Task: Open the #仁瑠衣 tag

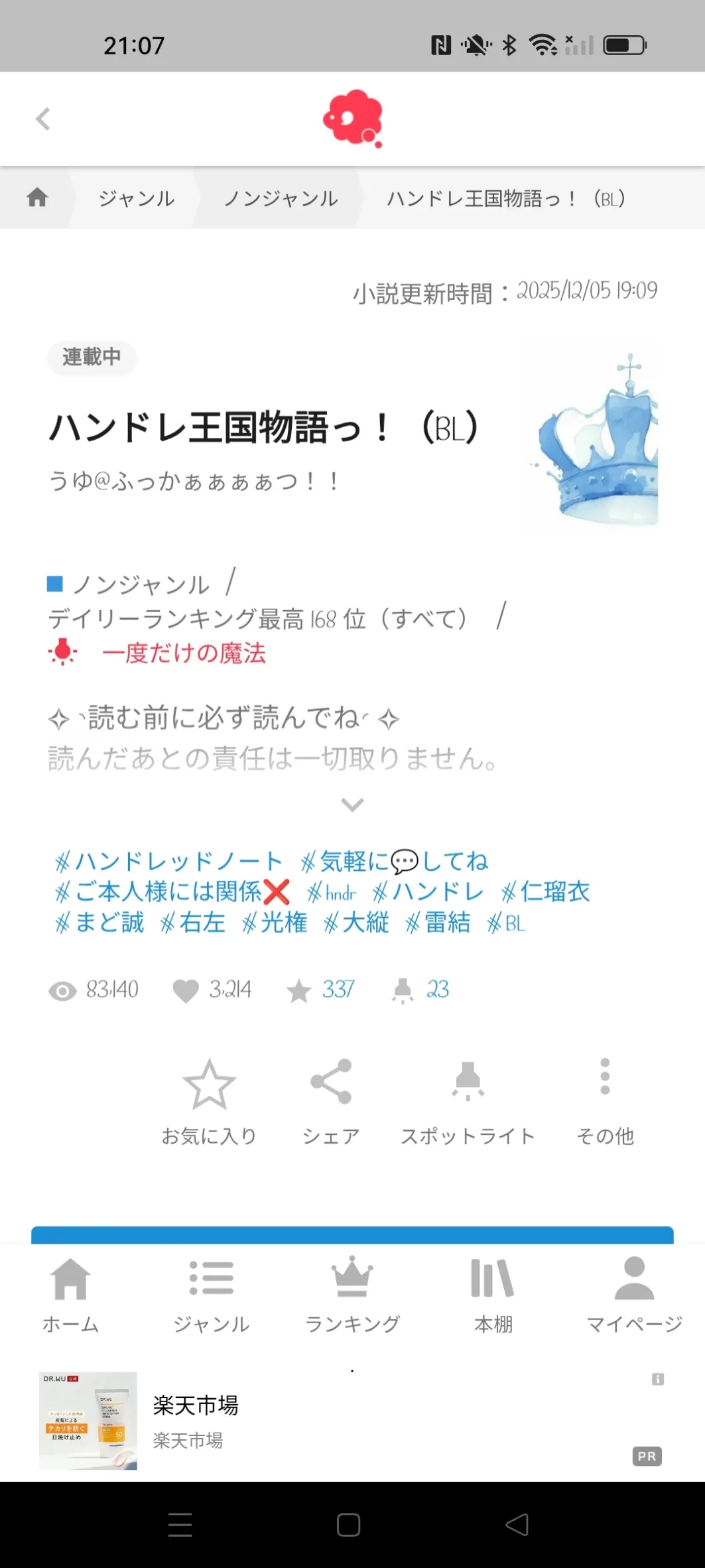Action: [546, 892]
